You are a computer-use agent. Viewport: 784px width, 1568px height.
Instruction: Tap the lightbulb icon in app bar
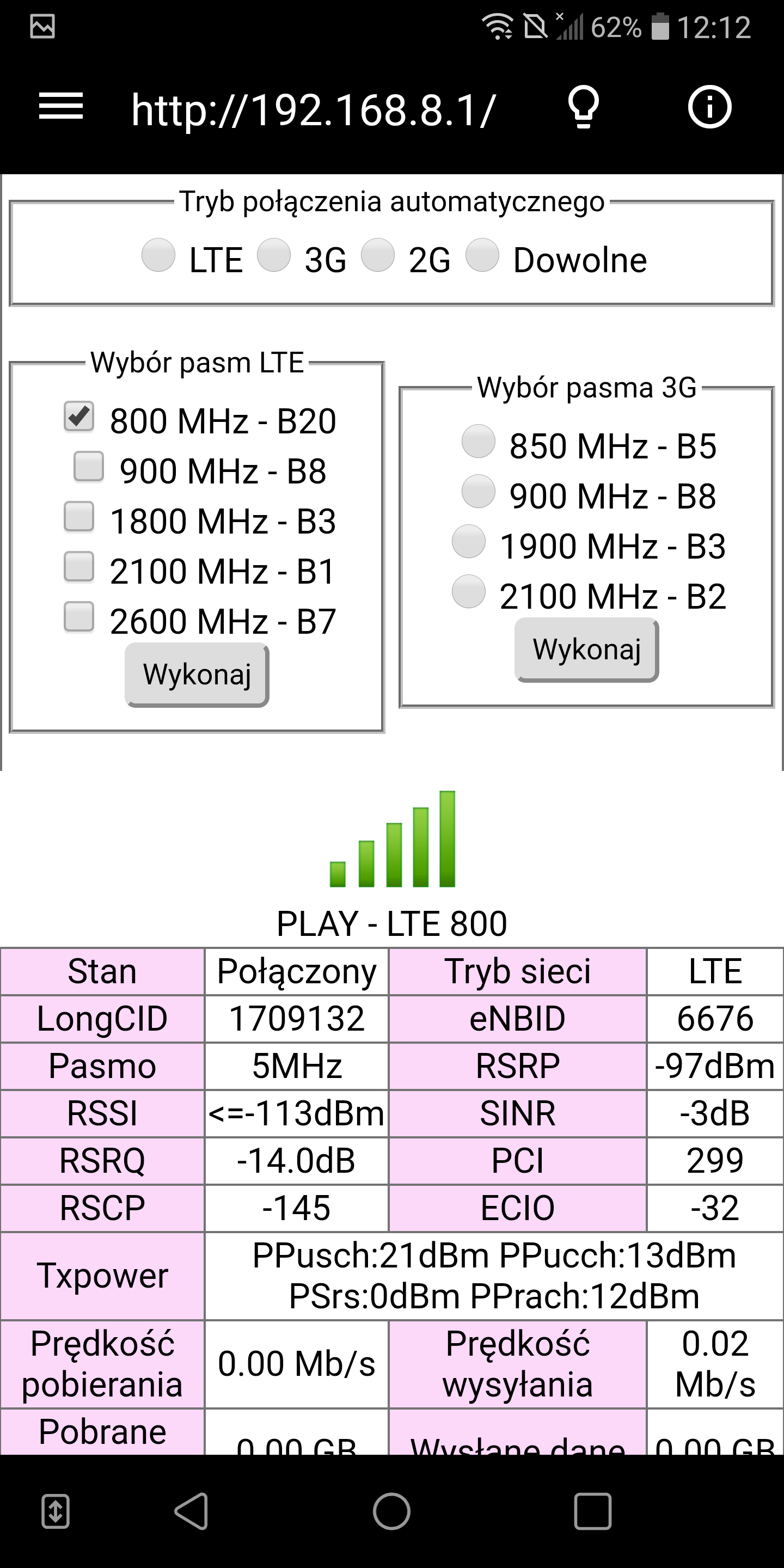coord(583,107)
